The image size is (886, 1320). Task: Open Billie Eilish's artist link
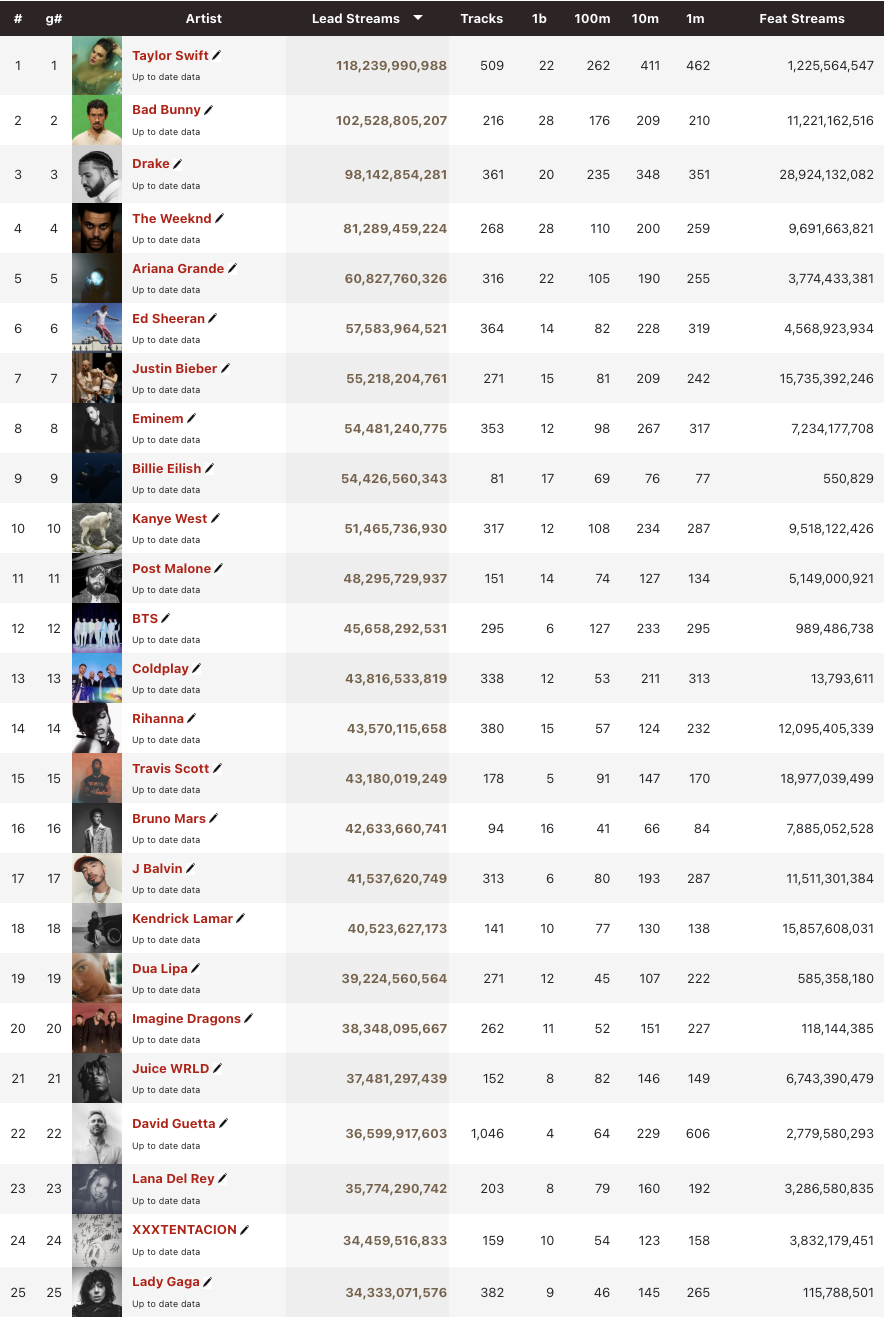166,468
